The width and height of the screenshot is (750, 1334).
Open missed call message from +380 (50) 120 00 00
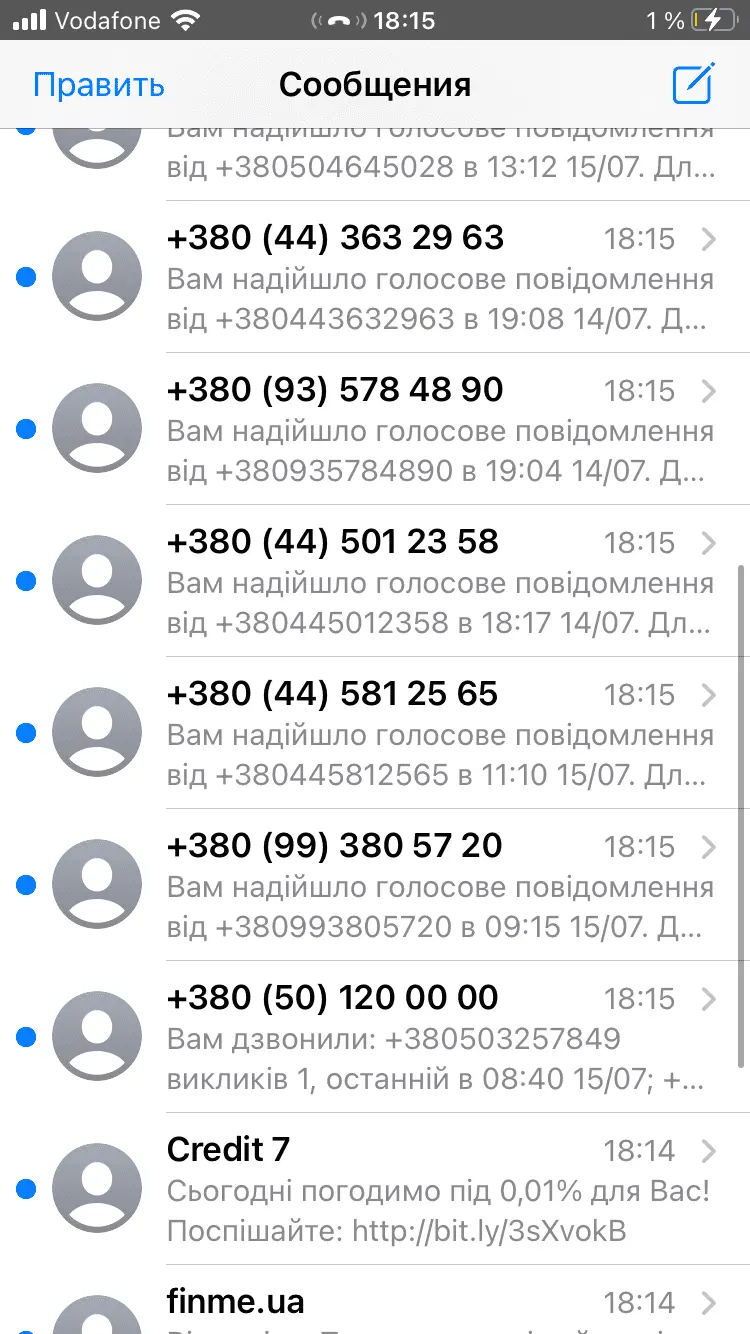click(x=440, y=1037)
